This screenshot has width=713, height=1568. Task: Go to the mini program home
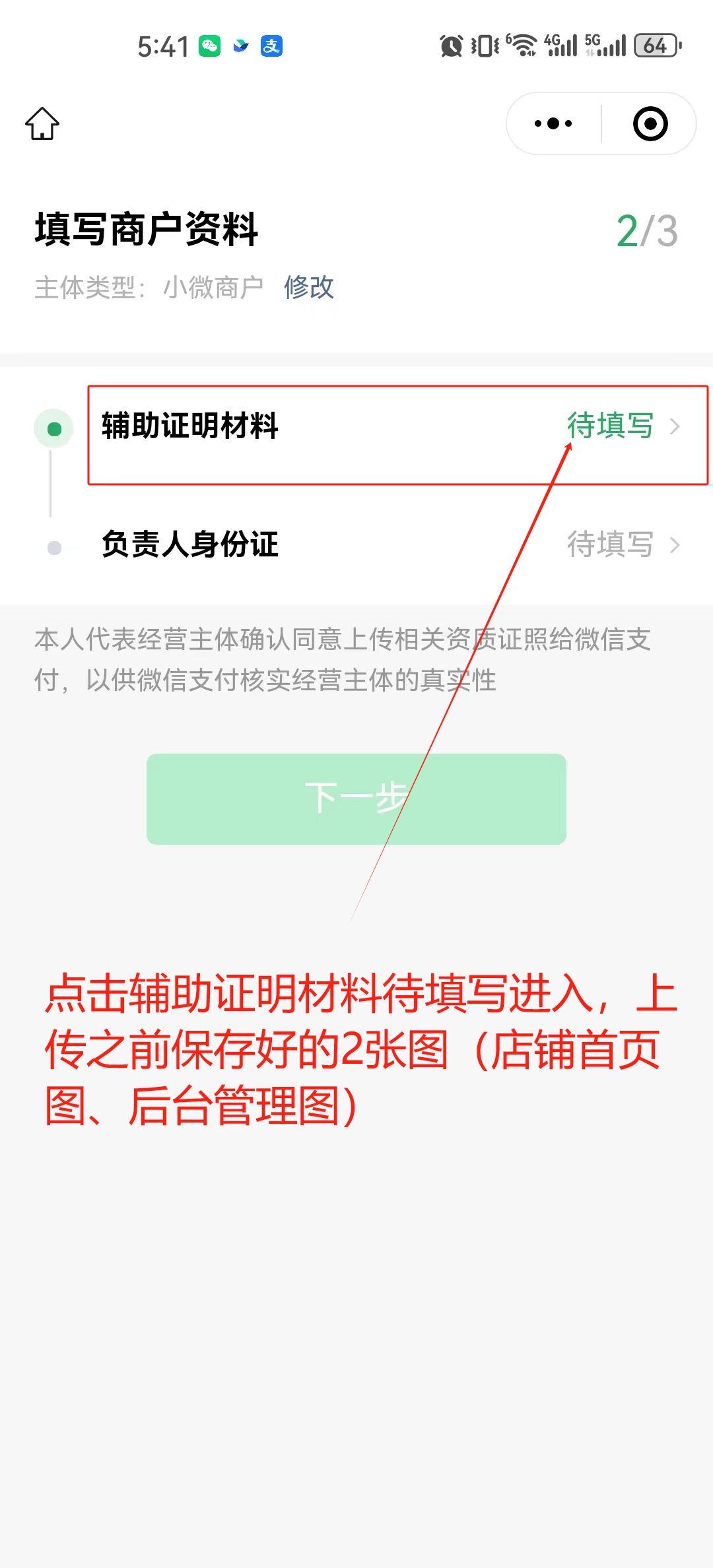(x=42, y=123)
